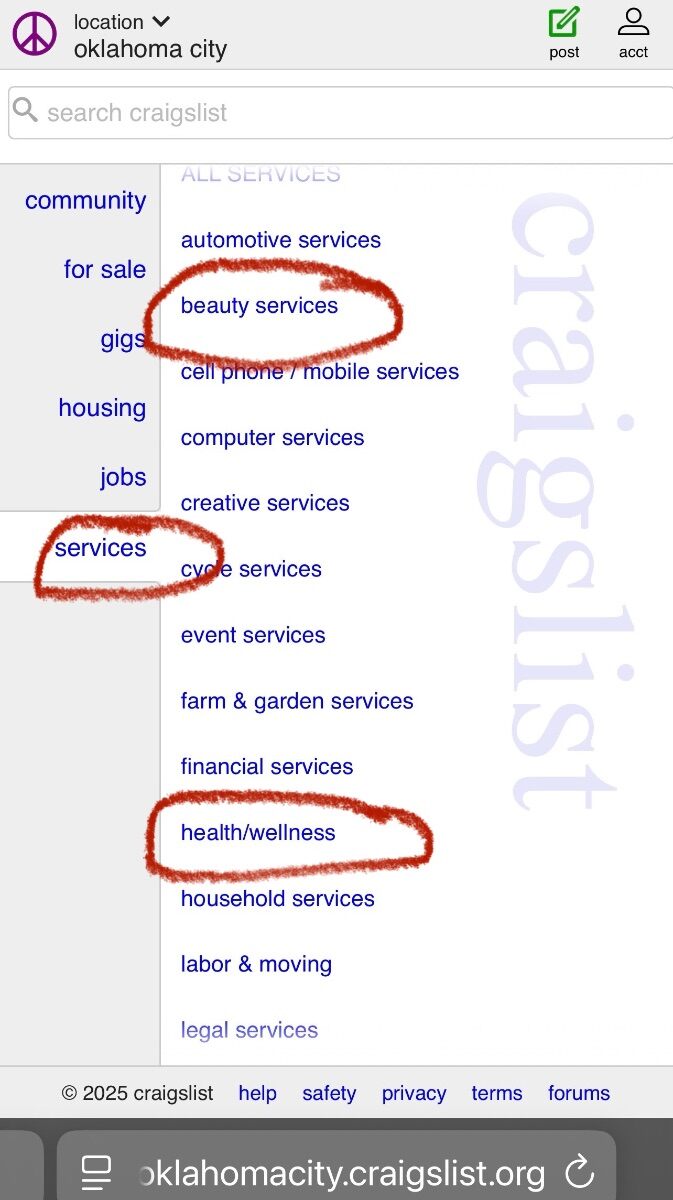The height and width of the screenshot is (1200, 673).
Task: Open automotive services
Action: click(x=281, y=240)
